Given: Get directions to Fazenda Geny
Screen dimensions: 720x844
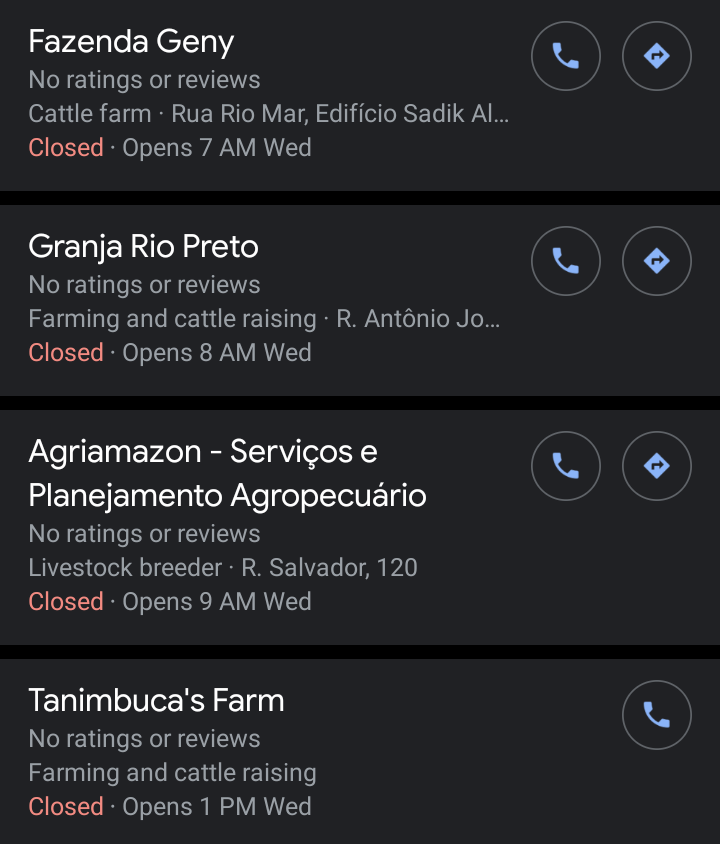Looking at the screenshot, I should tap(656, 56).
